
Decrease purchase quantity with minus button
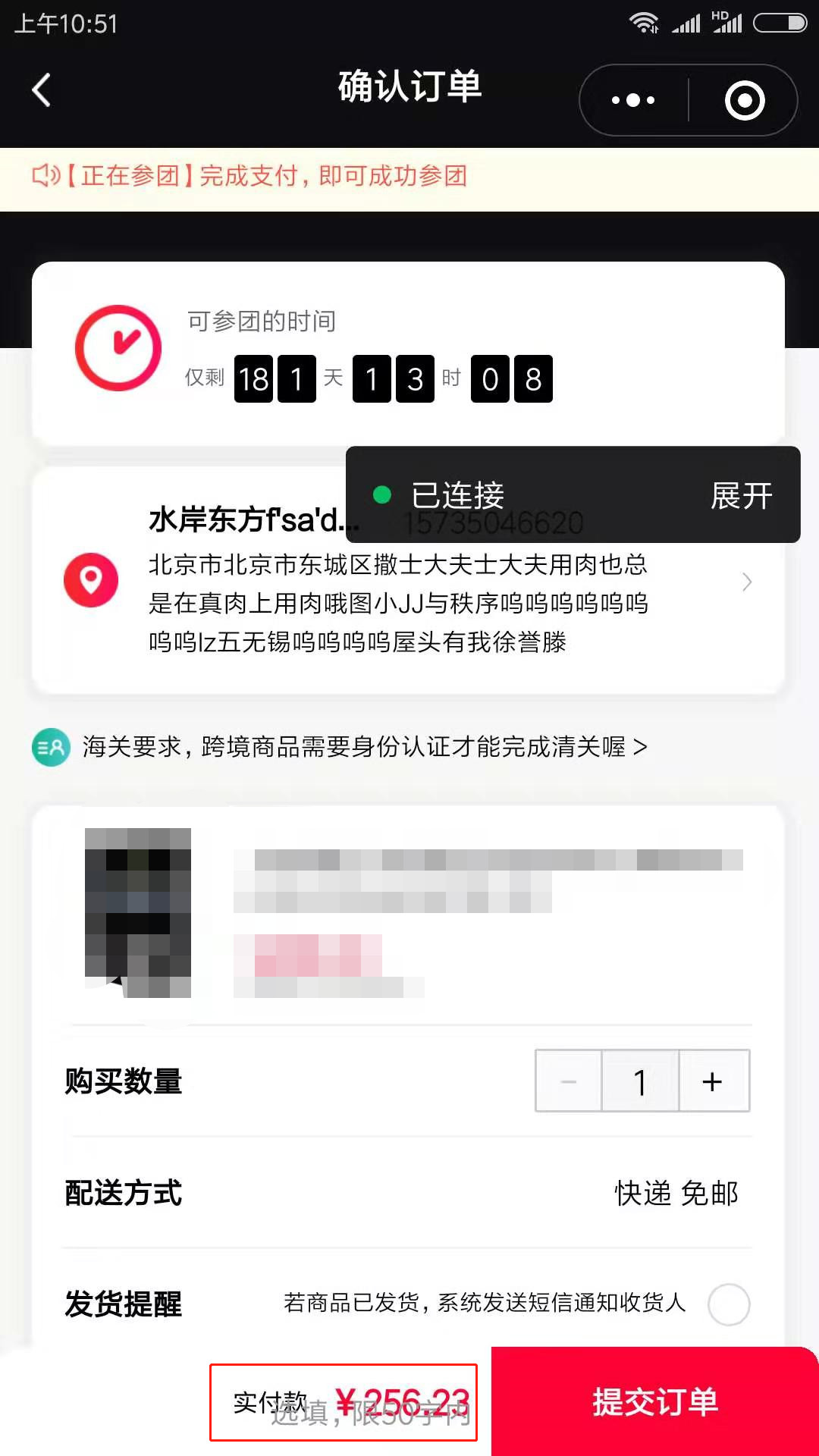tap(569, 1081)
